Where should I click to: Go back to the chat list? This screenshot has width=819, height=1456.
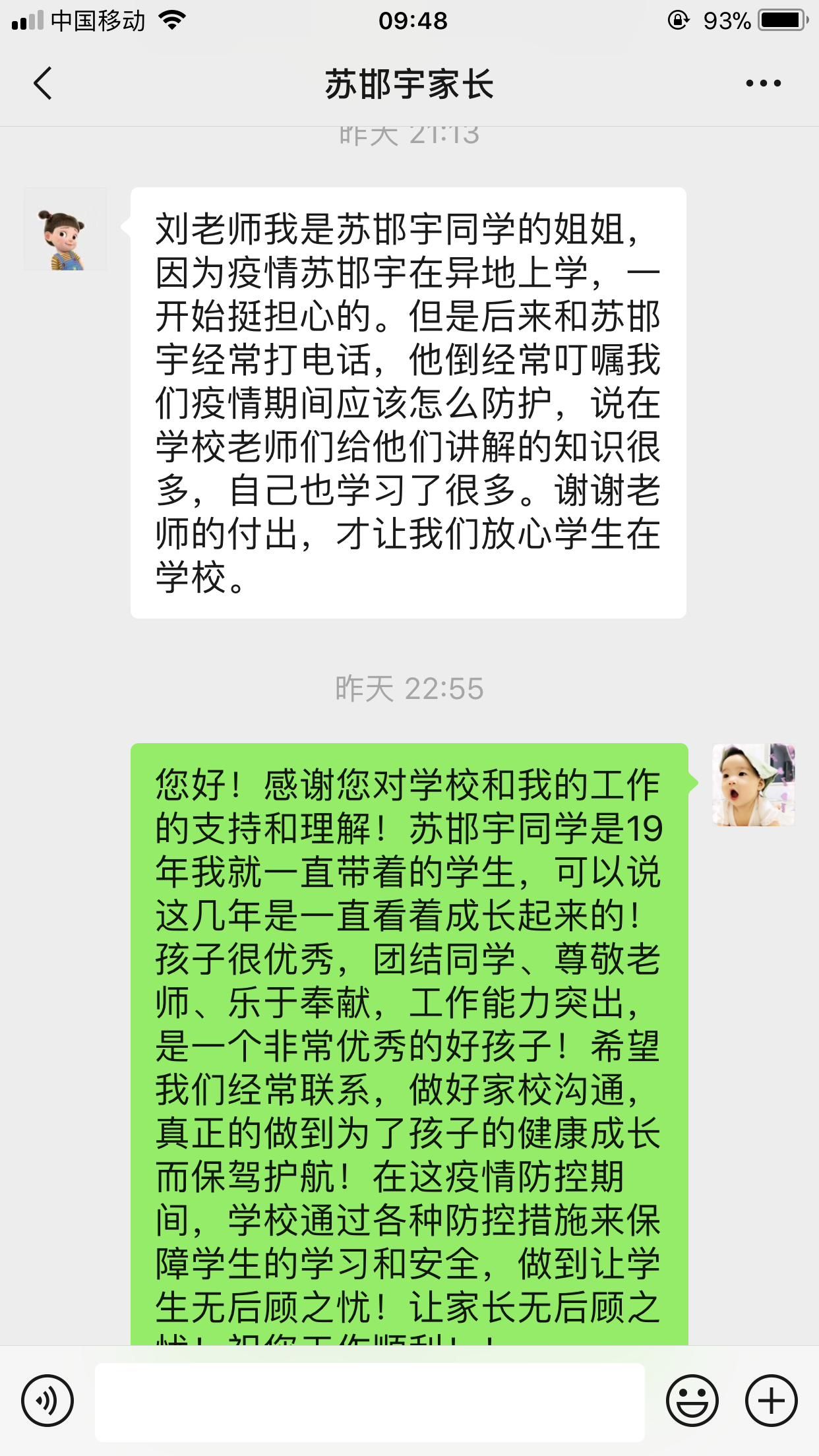point(43,84)
